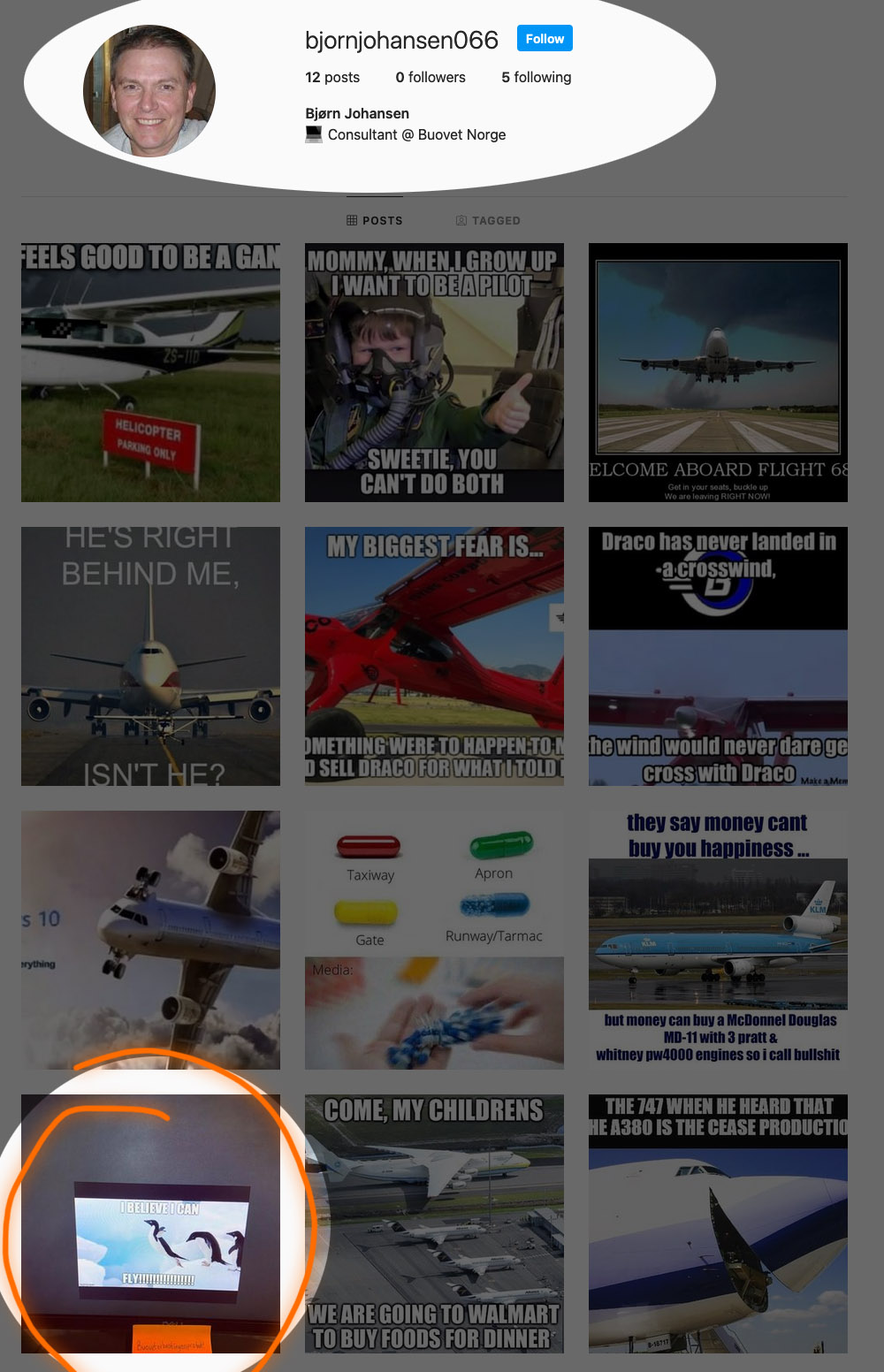Open the 'I believe I can fly' post
This screenshot has height=1372, width=884.
pyautogui.click(x=150, y=1223)
